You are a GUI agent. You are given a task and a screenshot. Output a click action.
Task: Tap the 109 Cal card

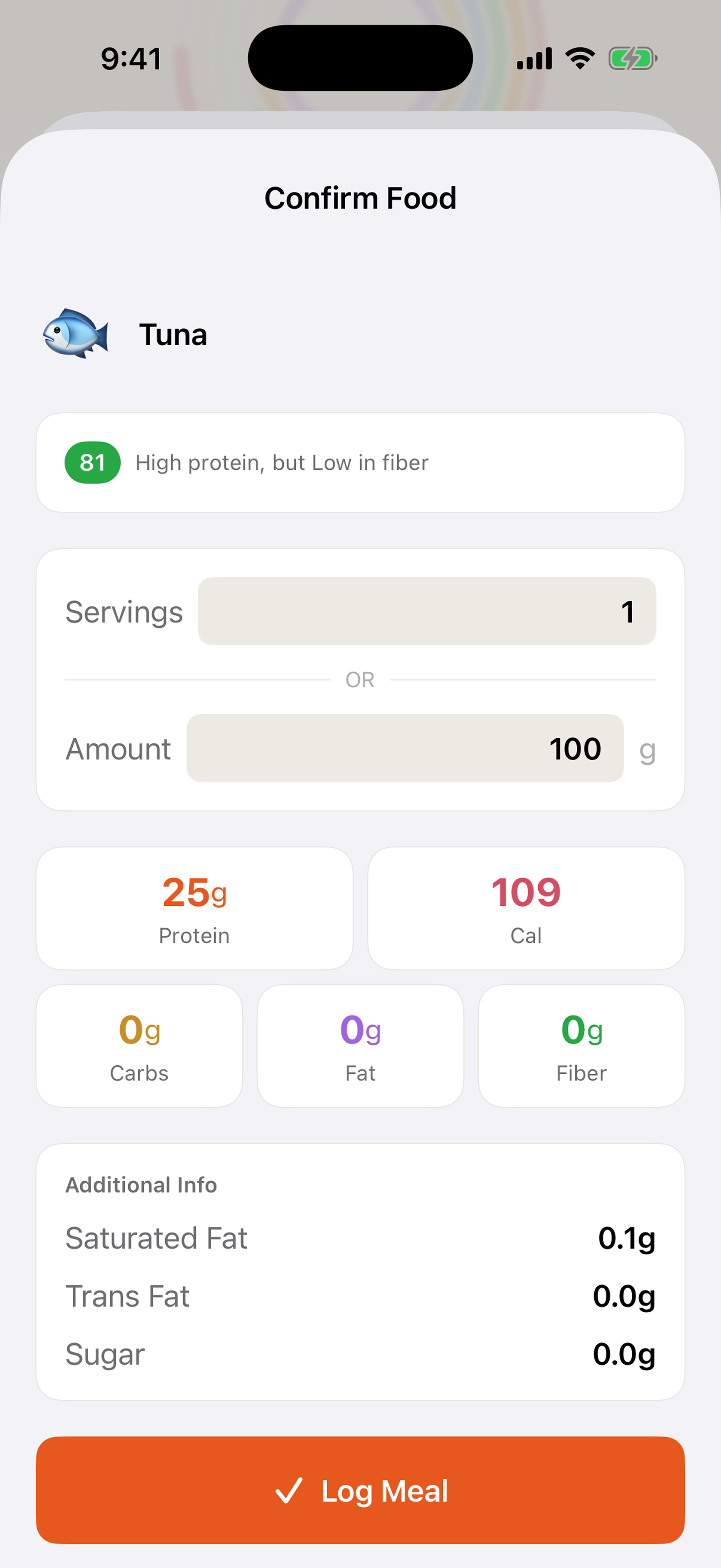(x=526, y=907)
